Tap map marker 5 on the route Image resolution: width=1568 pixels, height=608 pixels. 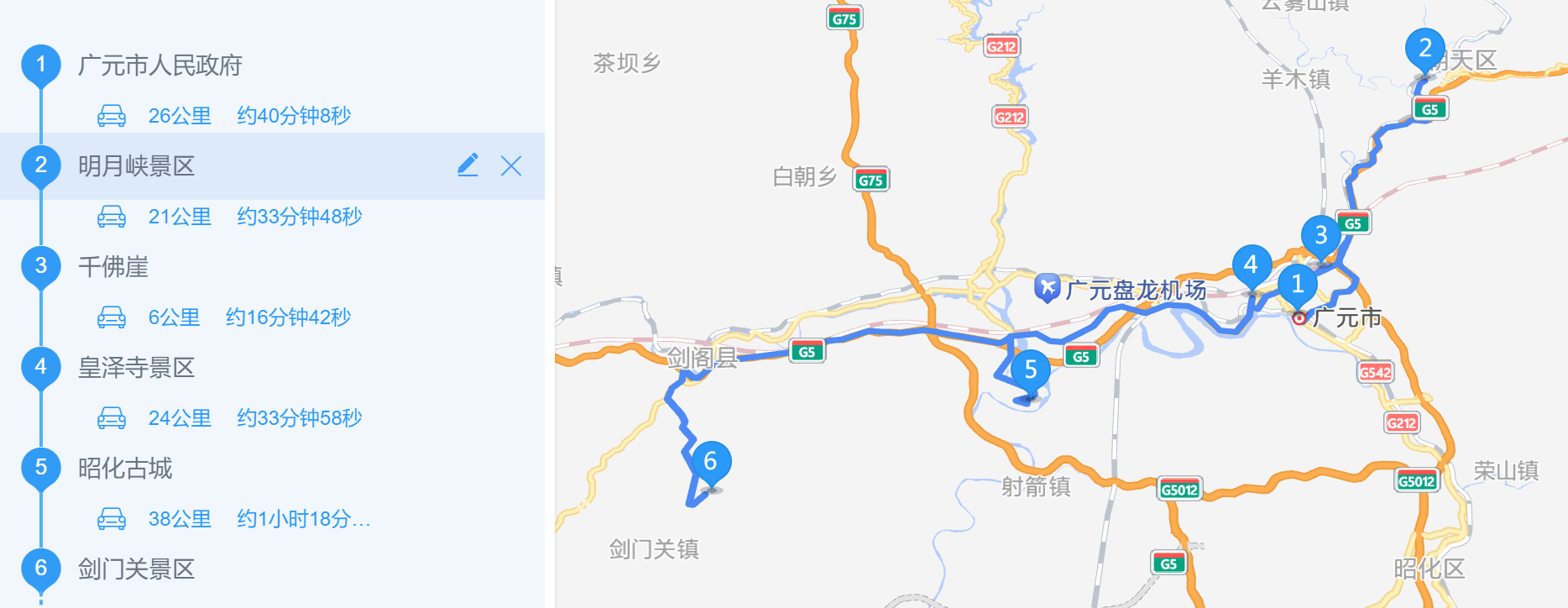1030,370
